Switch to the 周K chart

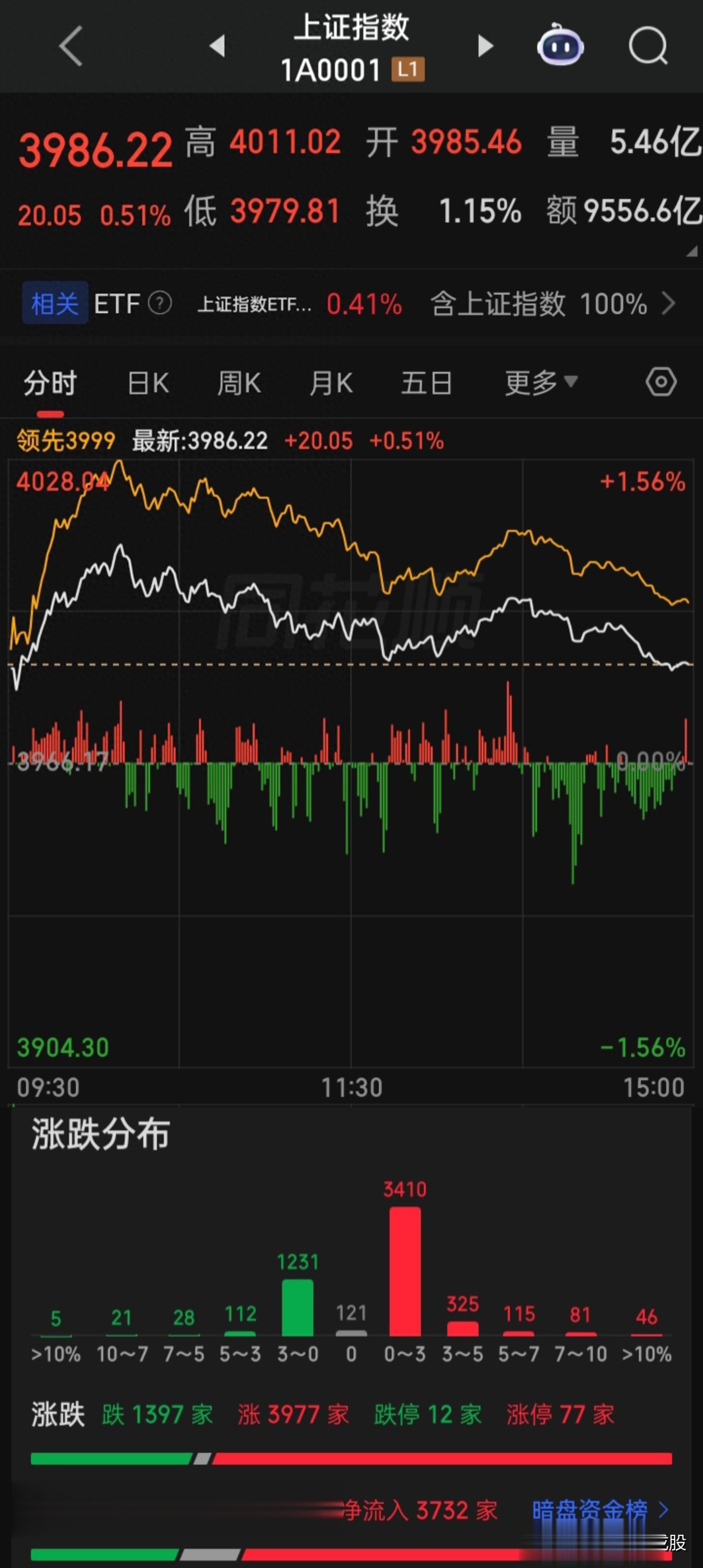[x=239, y=384]
